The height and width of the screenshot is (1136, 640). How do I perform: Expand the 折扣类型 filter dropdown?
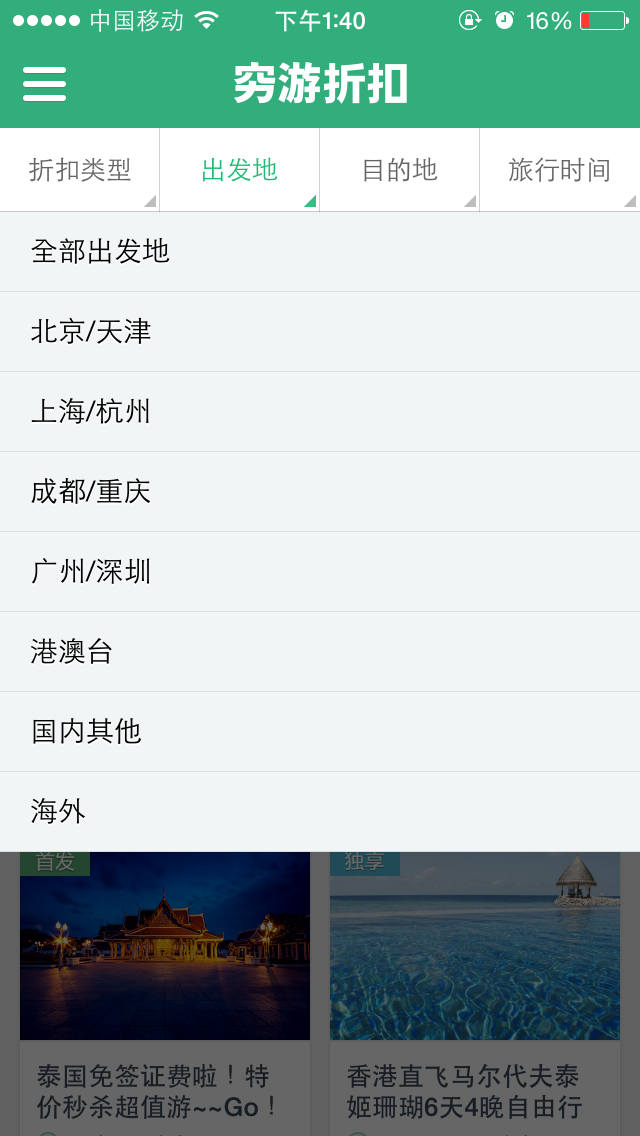point(80,170)
